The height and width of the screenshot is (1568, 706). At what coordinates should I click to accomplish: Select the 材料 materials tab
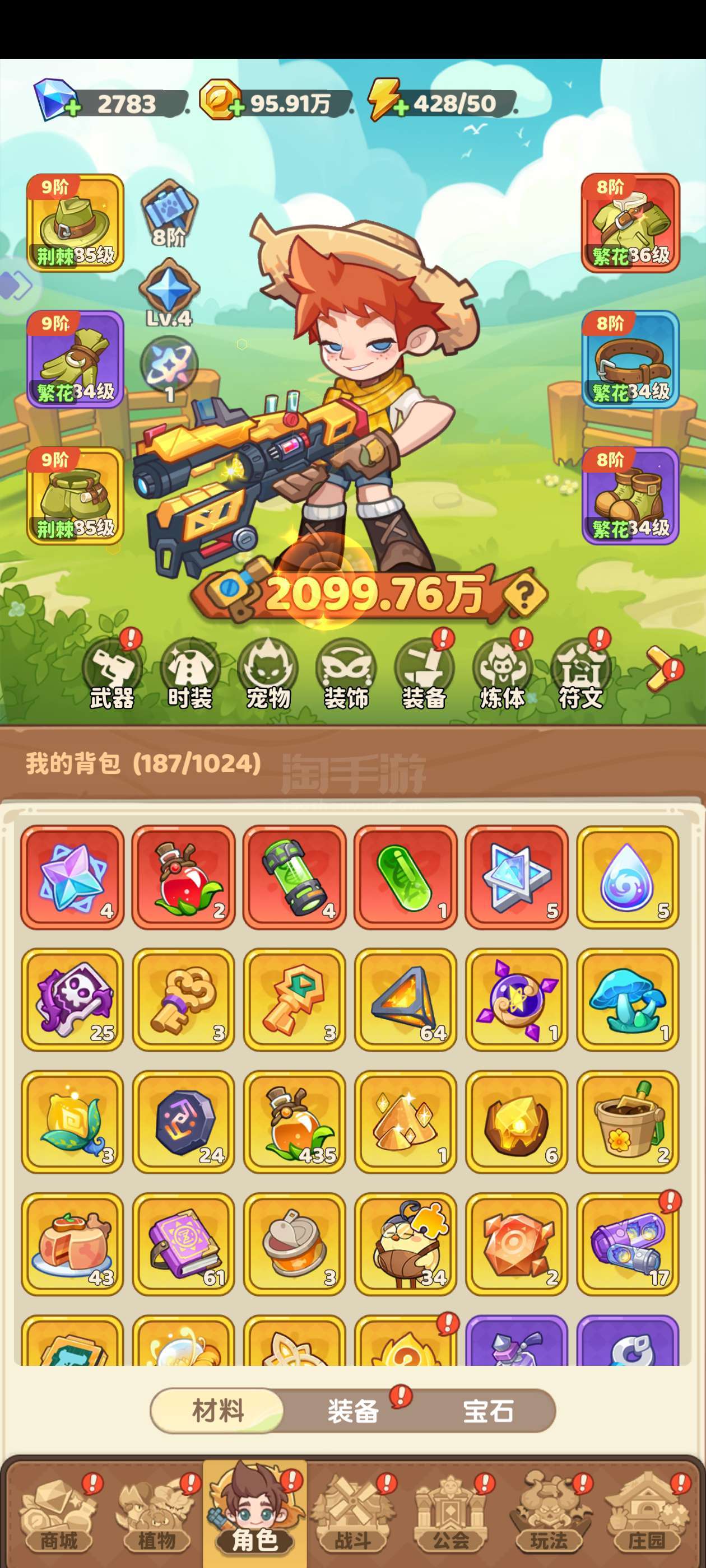(218, 1411)
